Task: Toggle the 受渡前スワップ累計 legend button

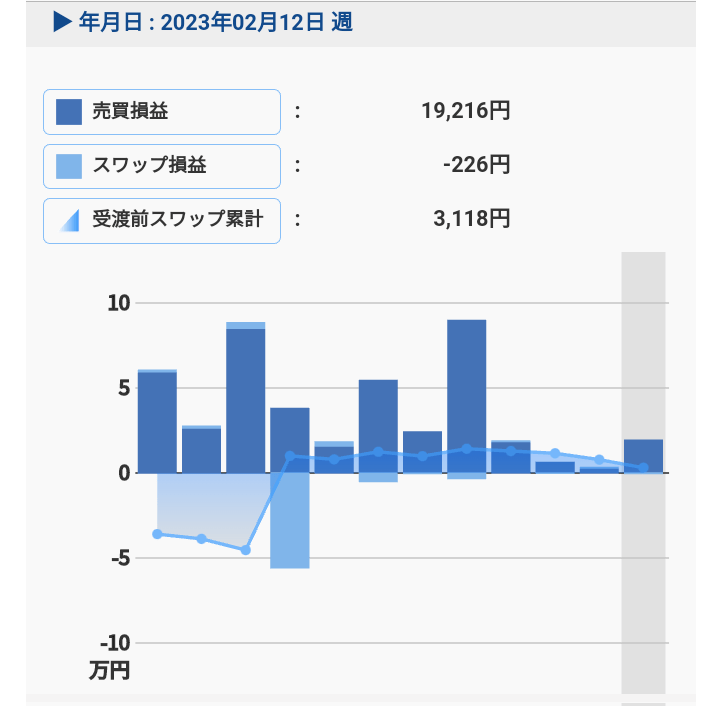Action: tap(161, 220)
